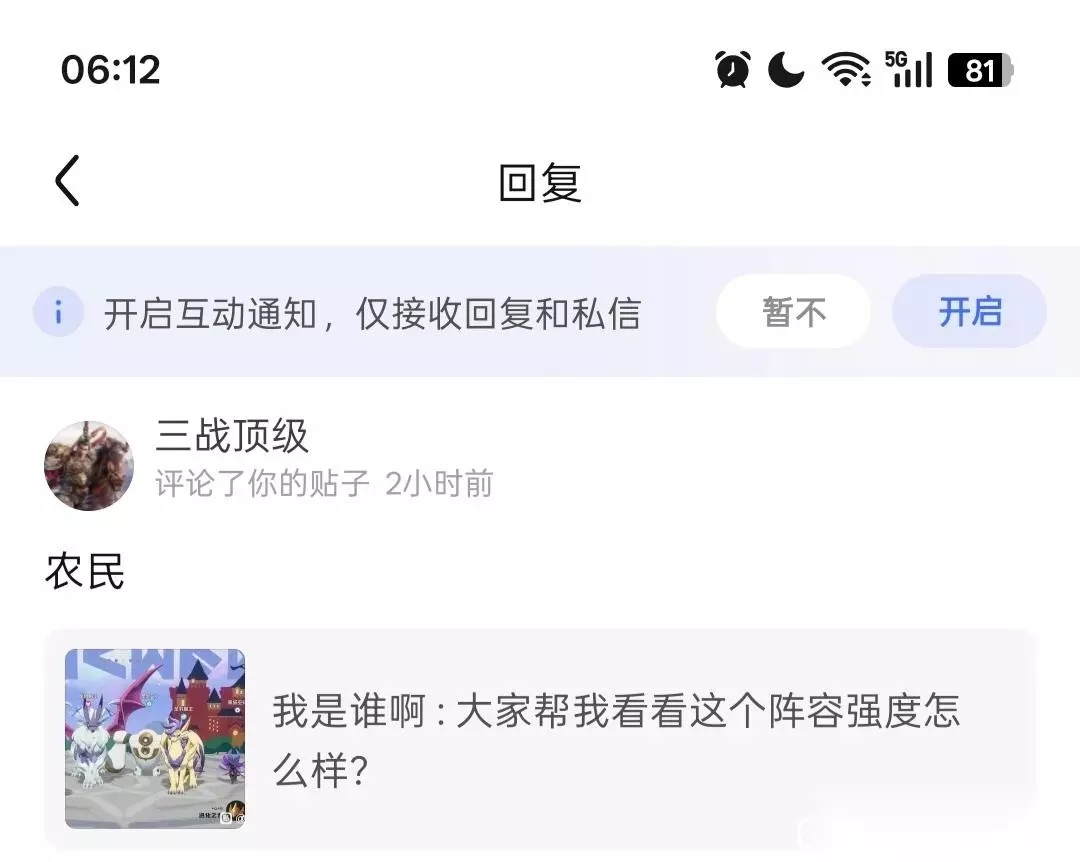The height and width of the screenshot is (862, 1080).
Task: Open 三战顶级's profile avatar
Action: 89,466
